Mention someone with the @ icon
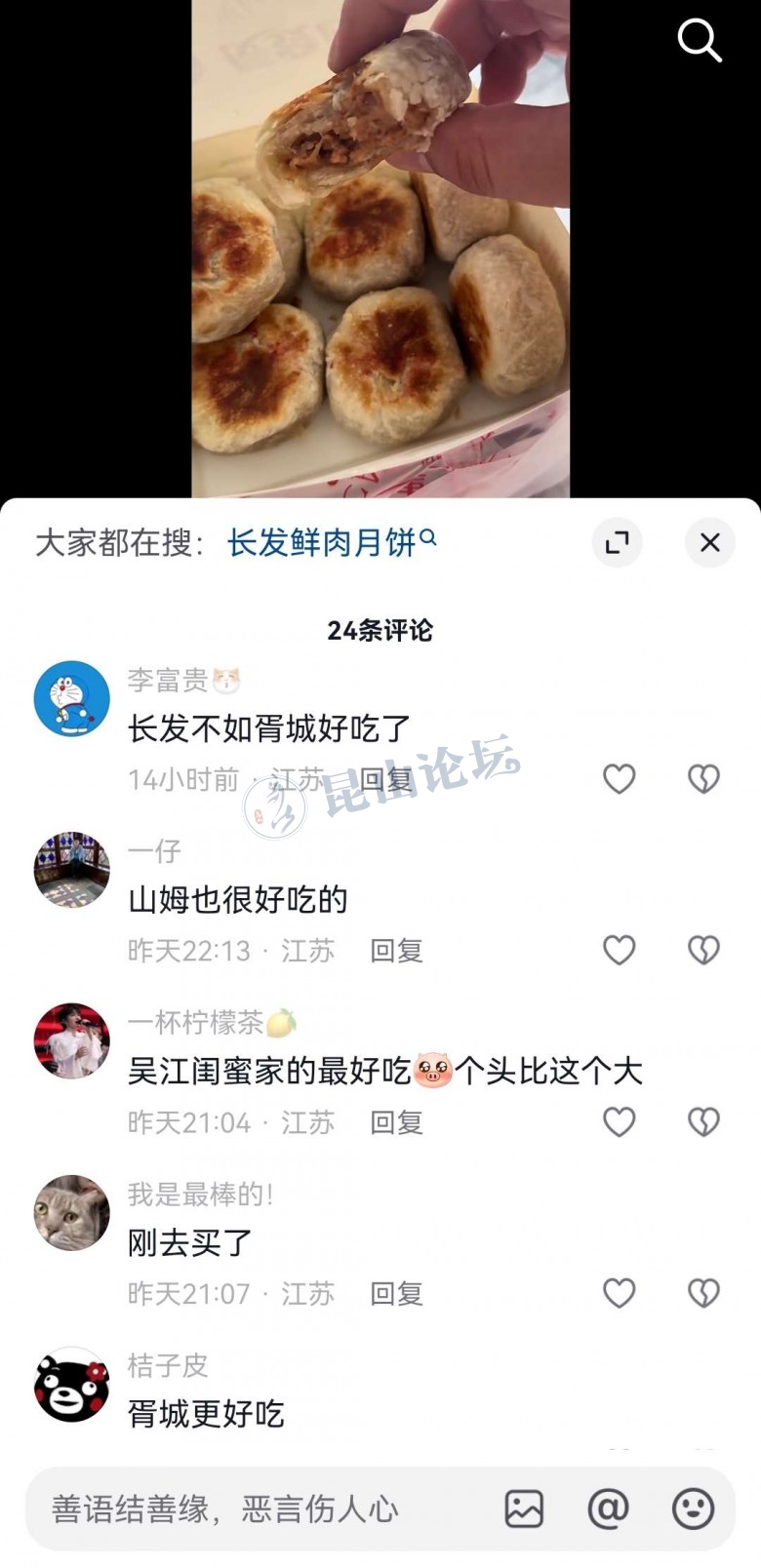The image size is (761, 1568). (608, 1509)
